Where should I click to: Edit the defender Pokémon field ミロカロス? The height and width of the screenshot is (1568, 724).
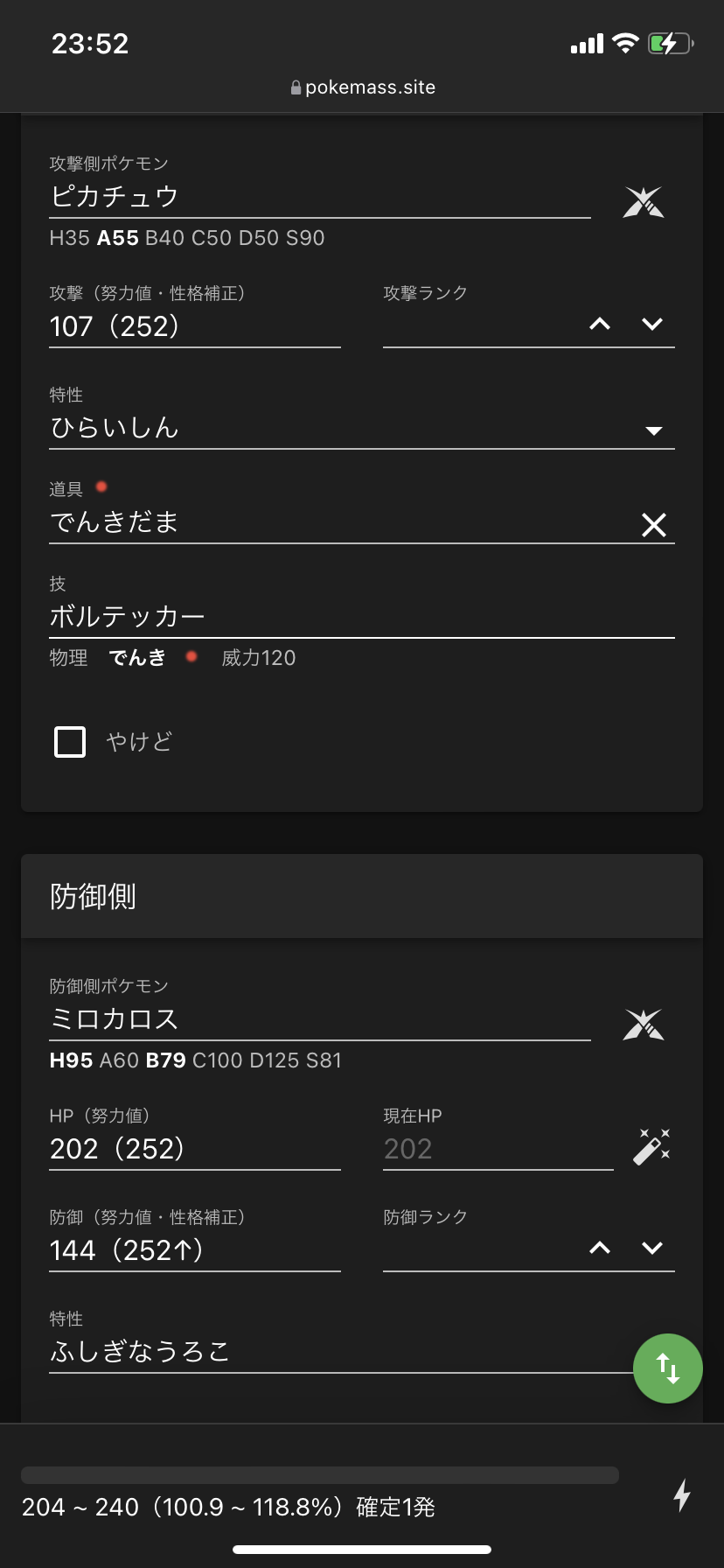[320, 1019]
